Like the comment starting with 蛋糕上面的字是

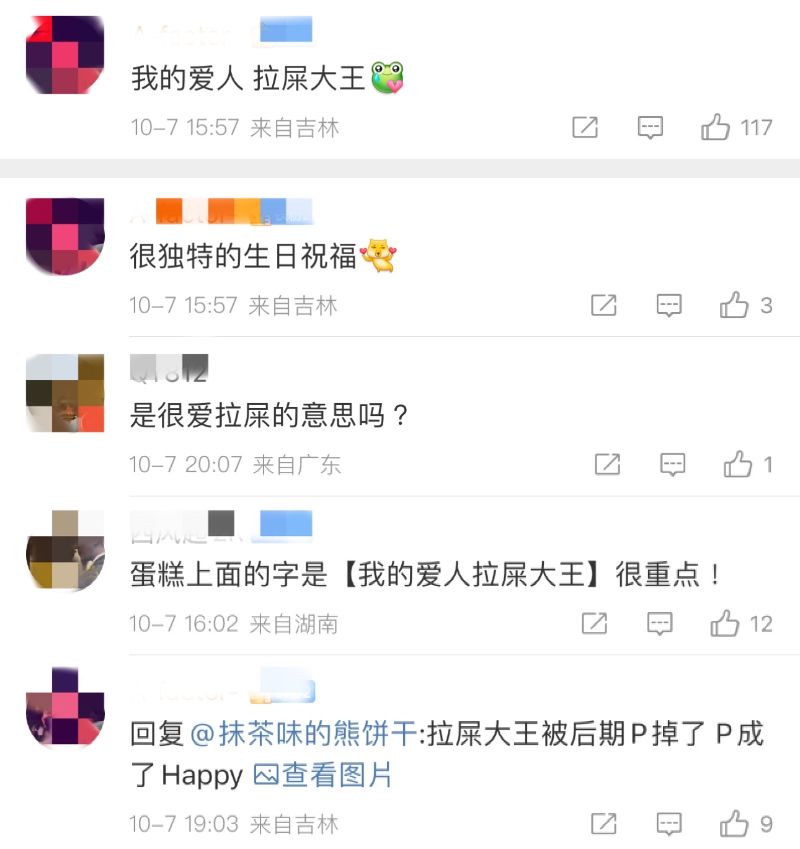click(725, 624)
